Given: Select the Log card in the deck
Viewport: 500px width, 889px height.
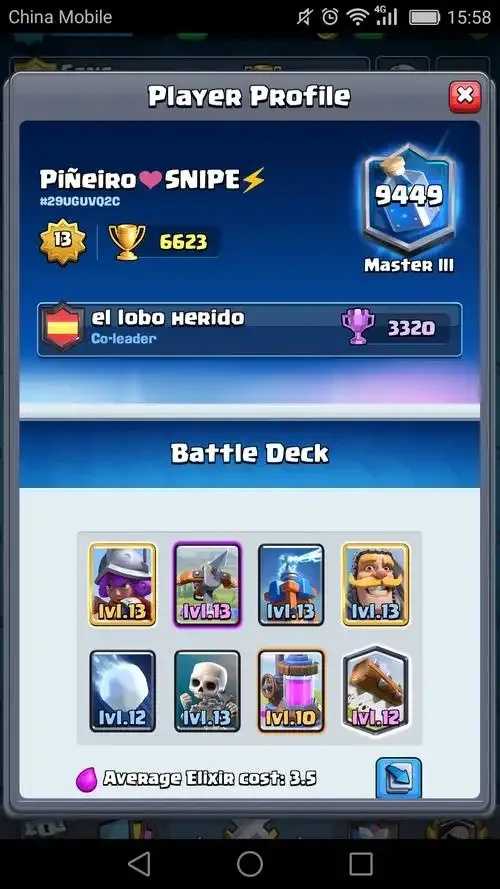Looking at the screenshot, I should pyautogui.click(x=376, y=690).
